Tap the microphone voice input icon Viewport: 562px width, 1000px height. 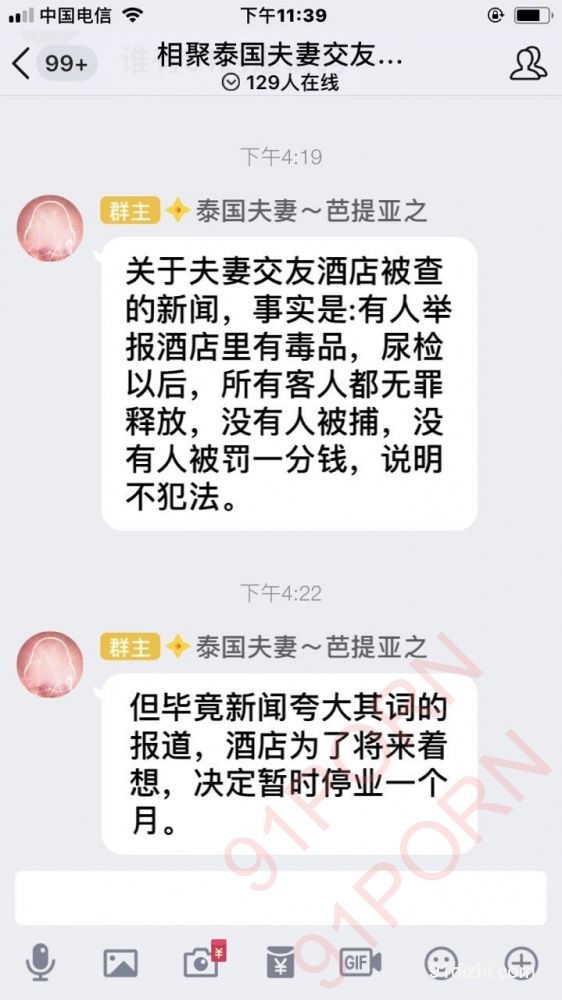click(x=40, y=962)
